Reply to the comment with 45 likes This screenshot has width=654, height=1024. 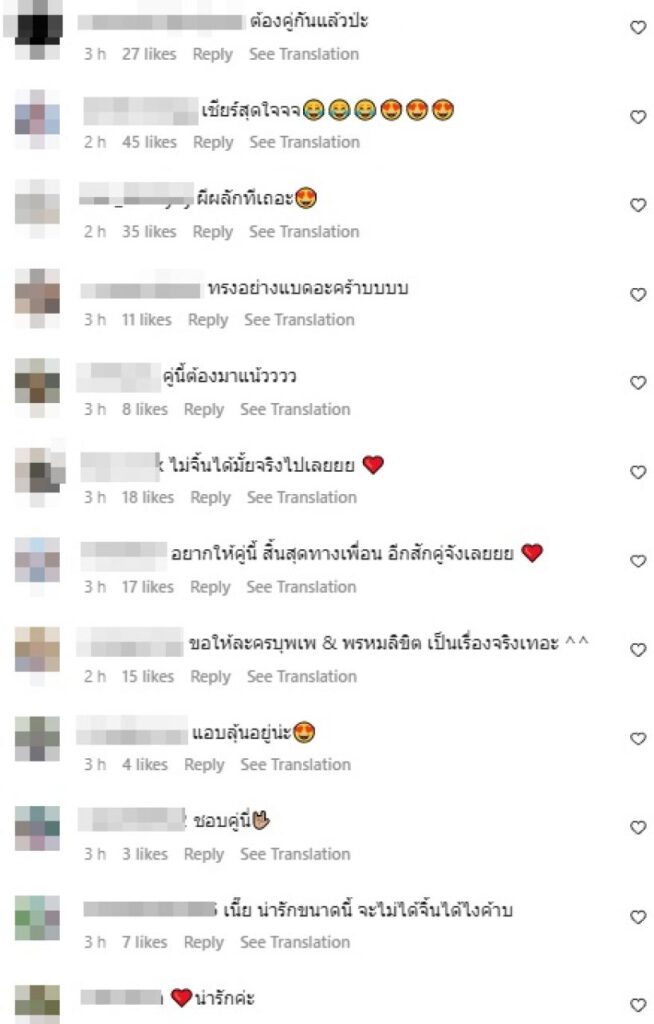click(212, 142)
